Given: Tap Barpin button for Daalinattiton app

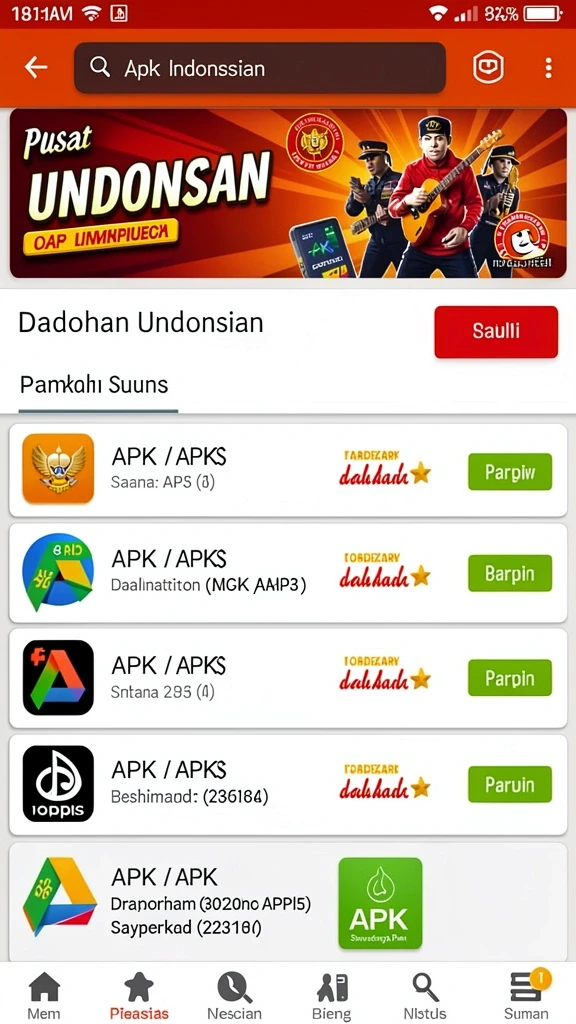Looking at the screenshot, I should click(x=509, y=573).
